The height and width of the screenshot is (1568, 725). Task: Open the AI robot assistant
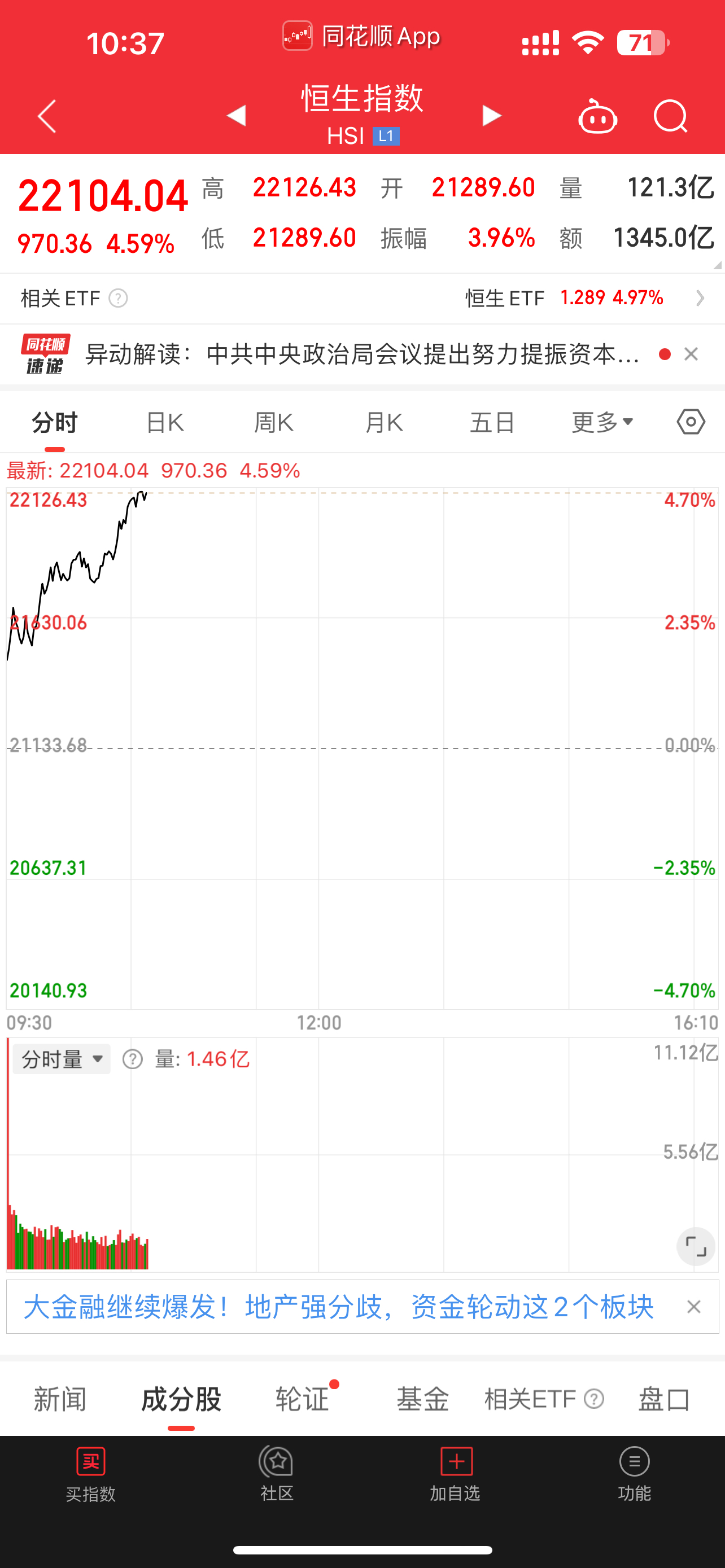(x=597, y=116)
